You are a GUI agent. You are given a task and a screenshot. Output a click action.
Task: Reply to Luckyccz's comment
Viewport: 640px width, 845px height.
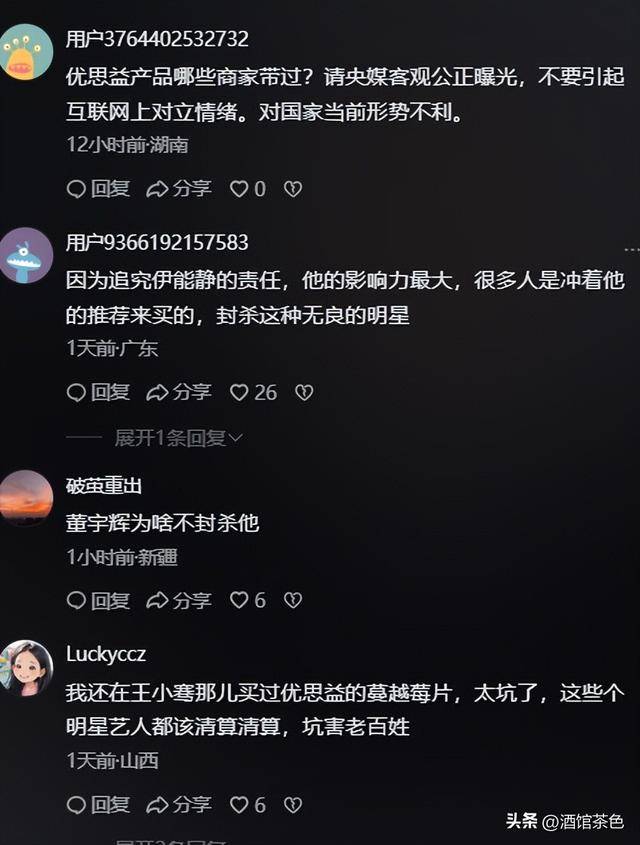pos(98,804)
